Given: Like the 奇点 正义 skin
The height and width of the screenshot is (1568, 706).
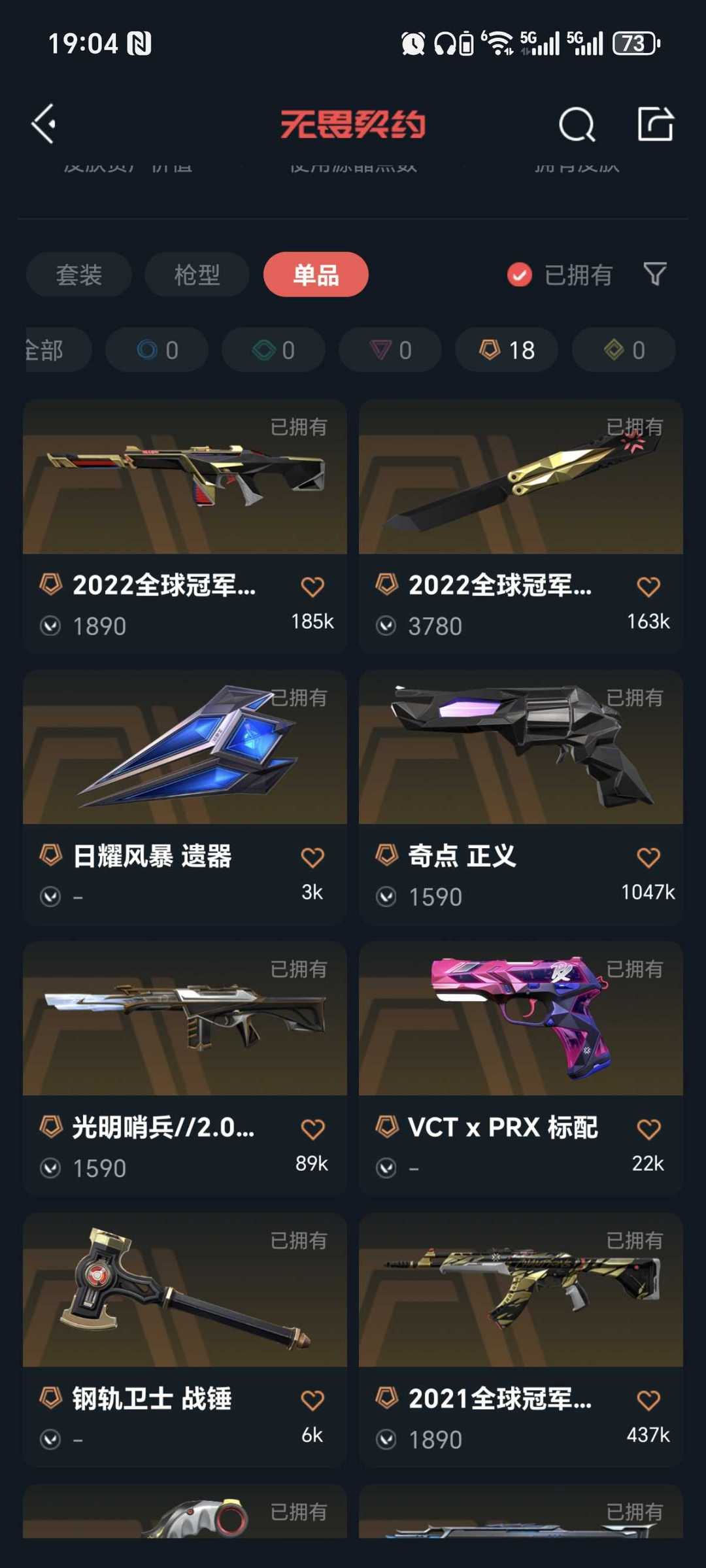Looking at the screenshot, I should coord(648,857).
